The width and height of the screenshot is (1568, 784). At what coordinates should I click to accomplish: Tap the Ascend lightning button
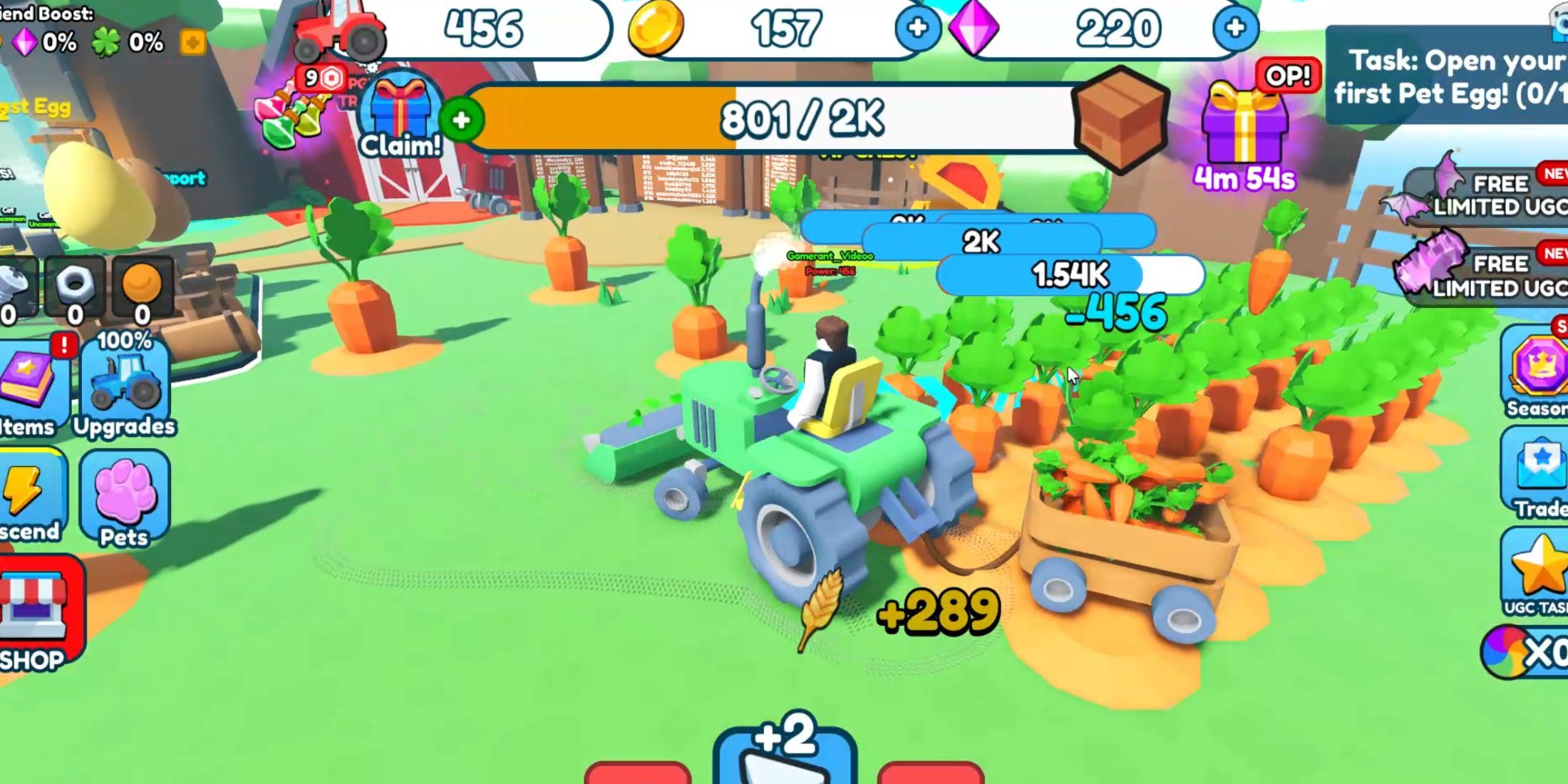29,499
